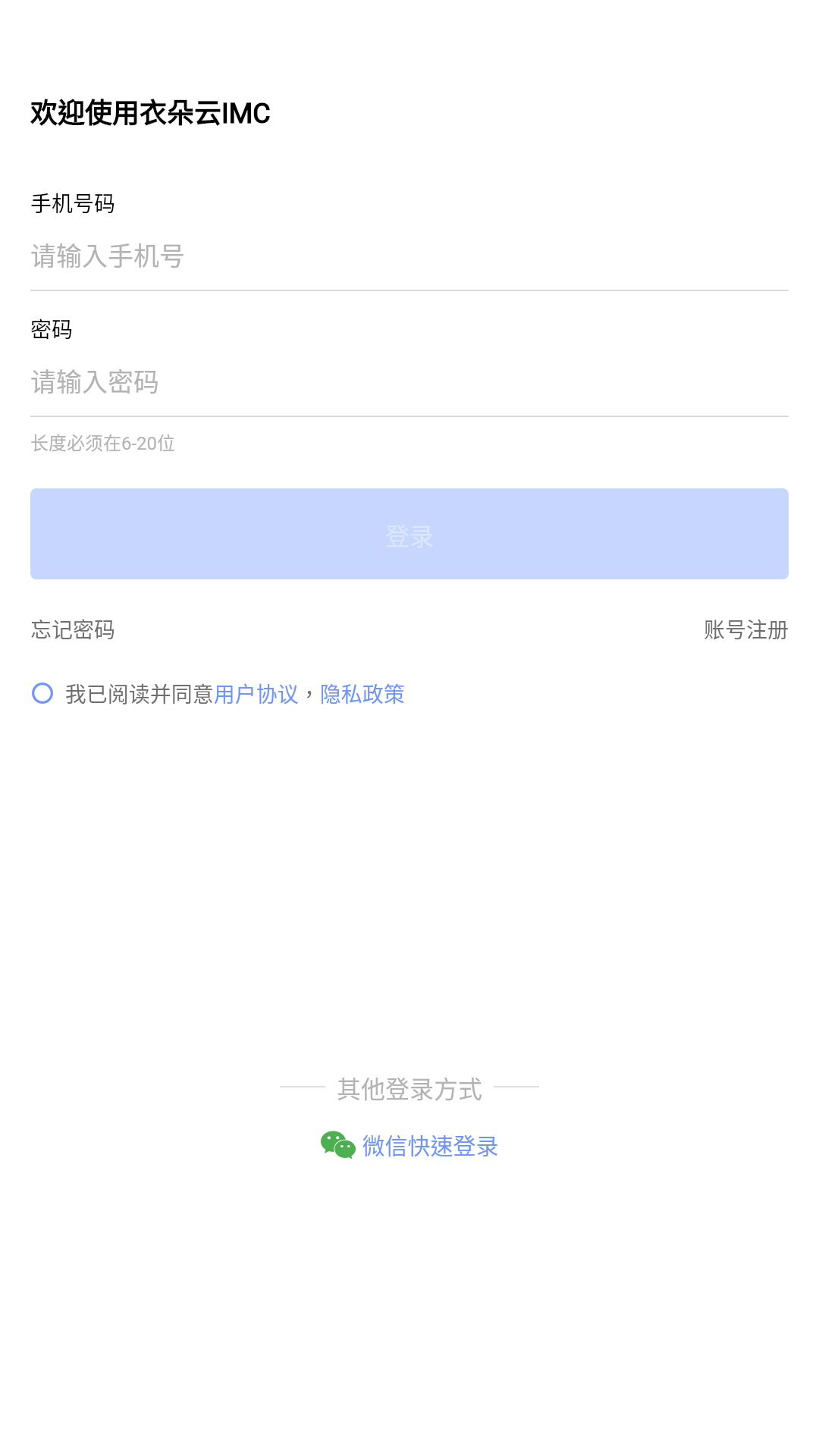
Task: Tap the phone number input field
Action: [x=409, y=256]
